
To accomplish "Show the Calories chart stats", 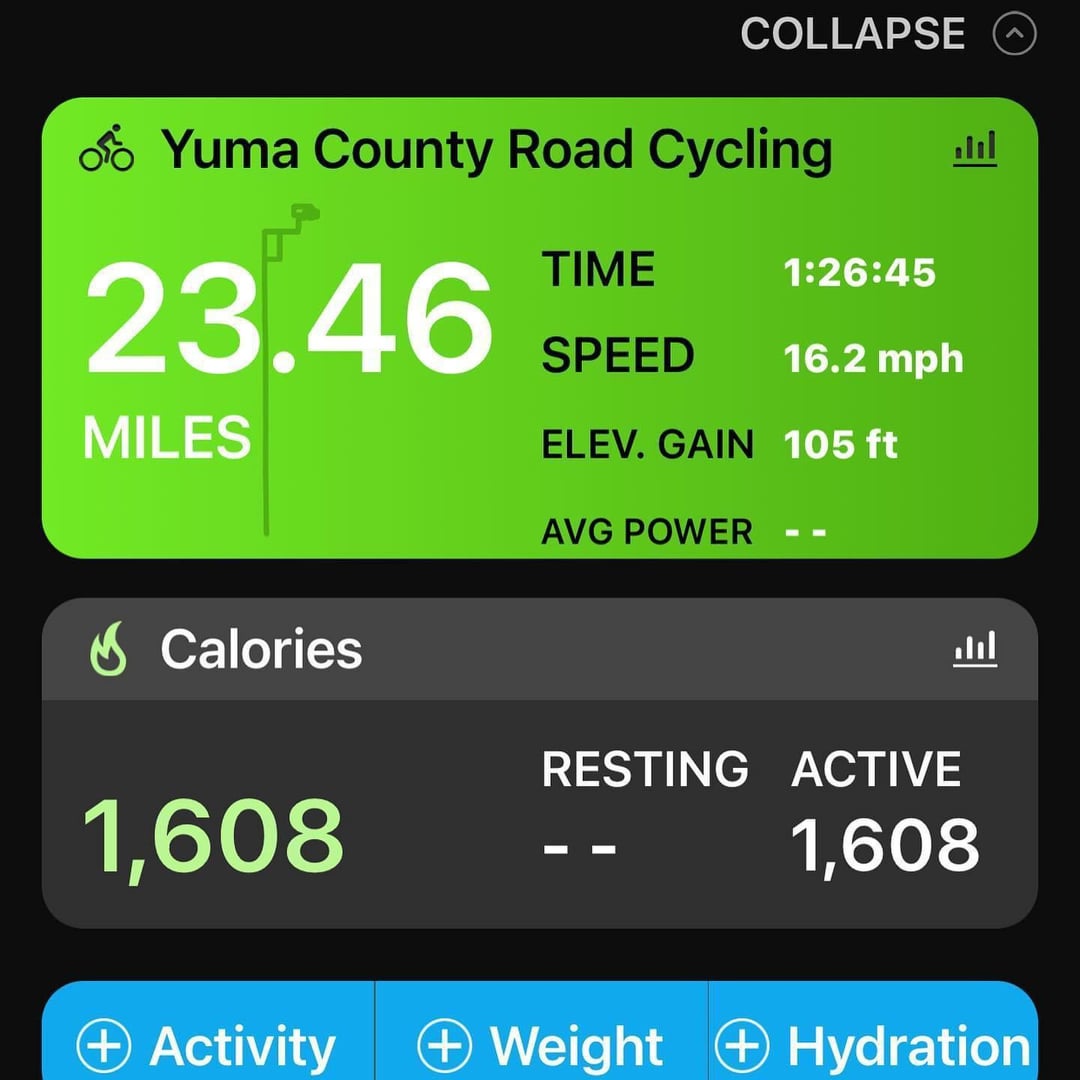I will point(975,650).
